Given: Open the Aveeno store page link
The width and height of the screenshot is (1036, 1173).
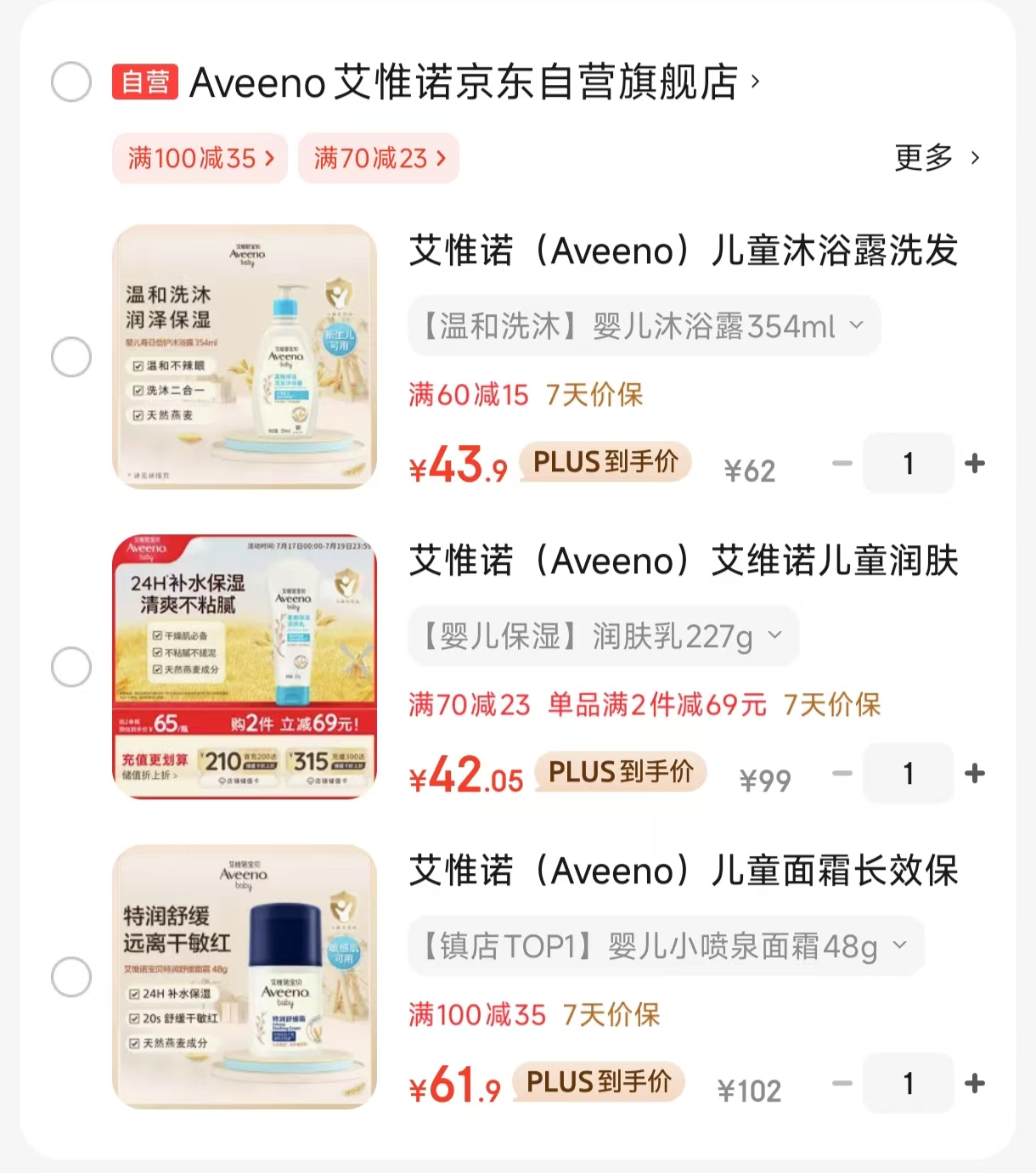Looking at the screenshot, I should [x=473, y=82].
